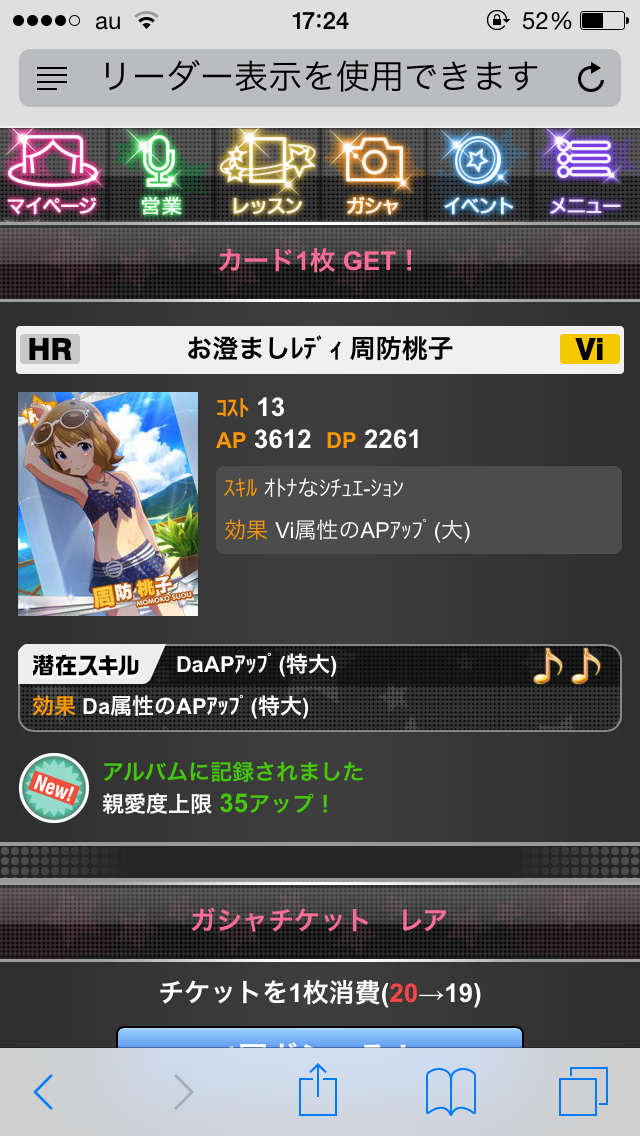The width and height of the screenshot is (640, 1136).
Task: Tap the 周防桃子 card image
Action: (108, 503)
